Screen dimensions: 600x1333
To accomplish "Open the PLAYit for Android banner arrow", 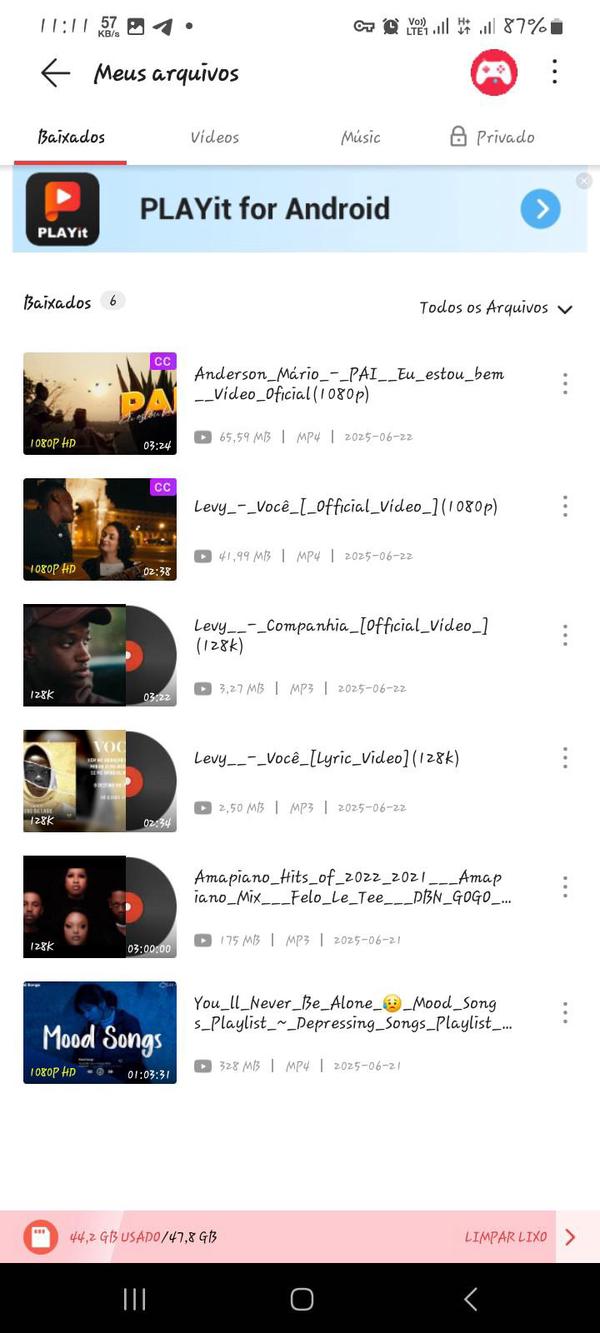I will [540, 209].
